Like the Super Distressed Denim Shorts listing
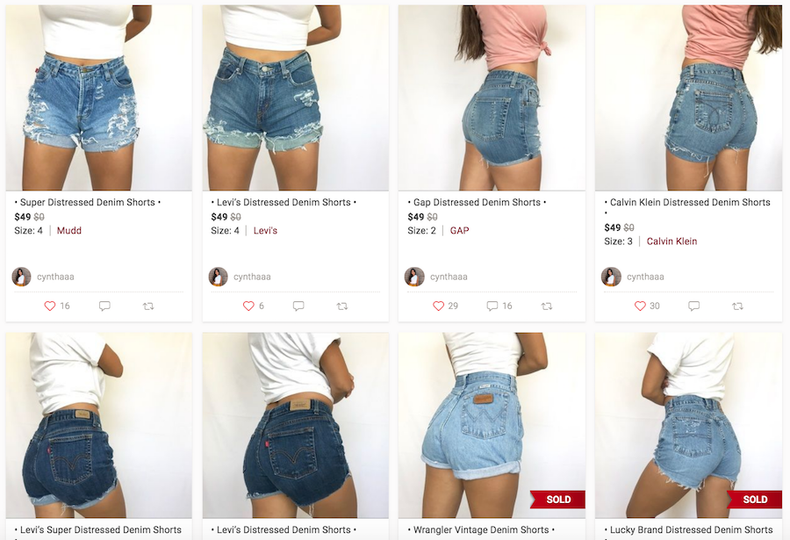The image size is (790, 540). [x=52, y=306]
